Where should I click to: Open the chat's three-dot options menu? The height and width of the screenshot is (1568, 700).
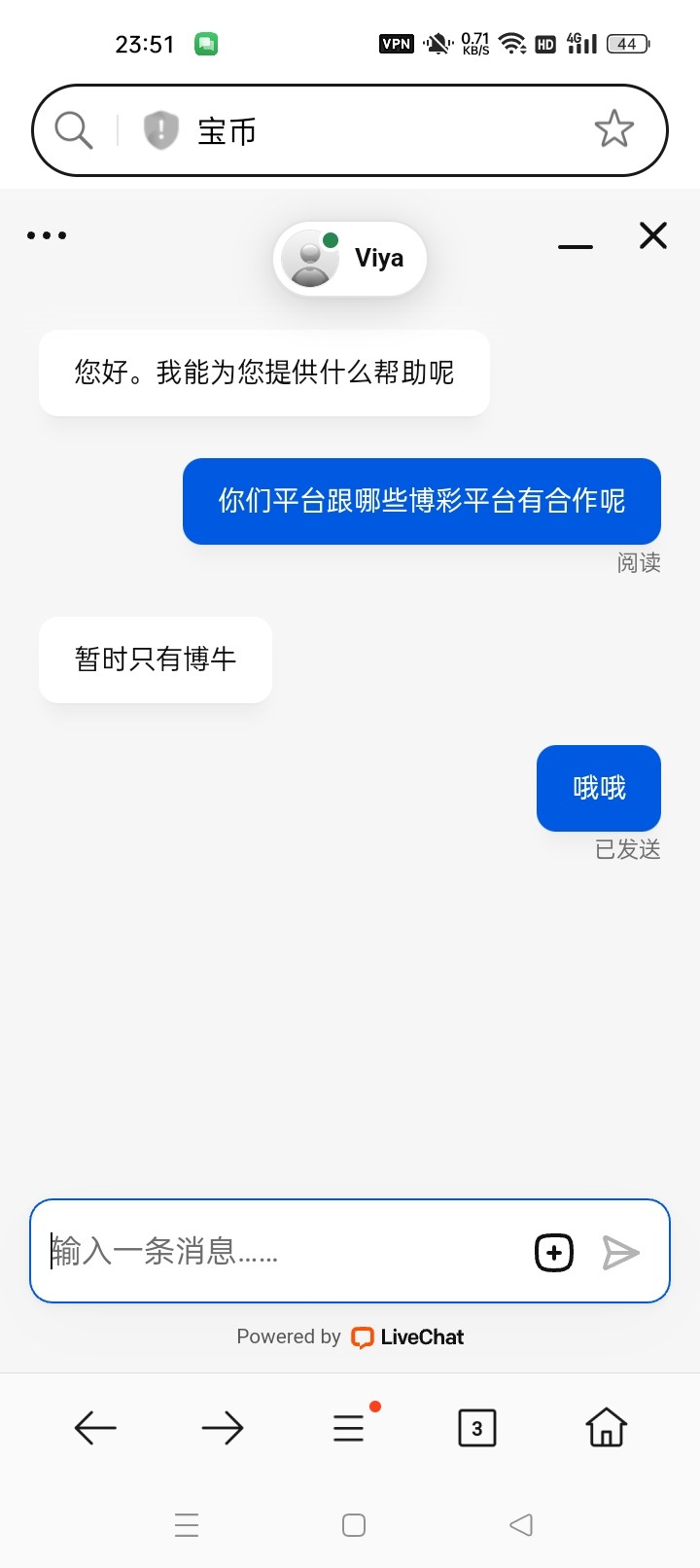pos(47,235)
